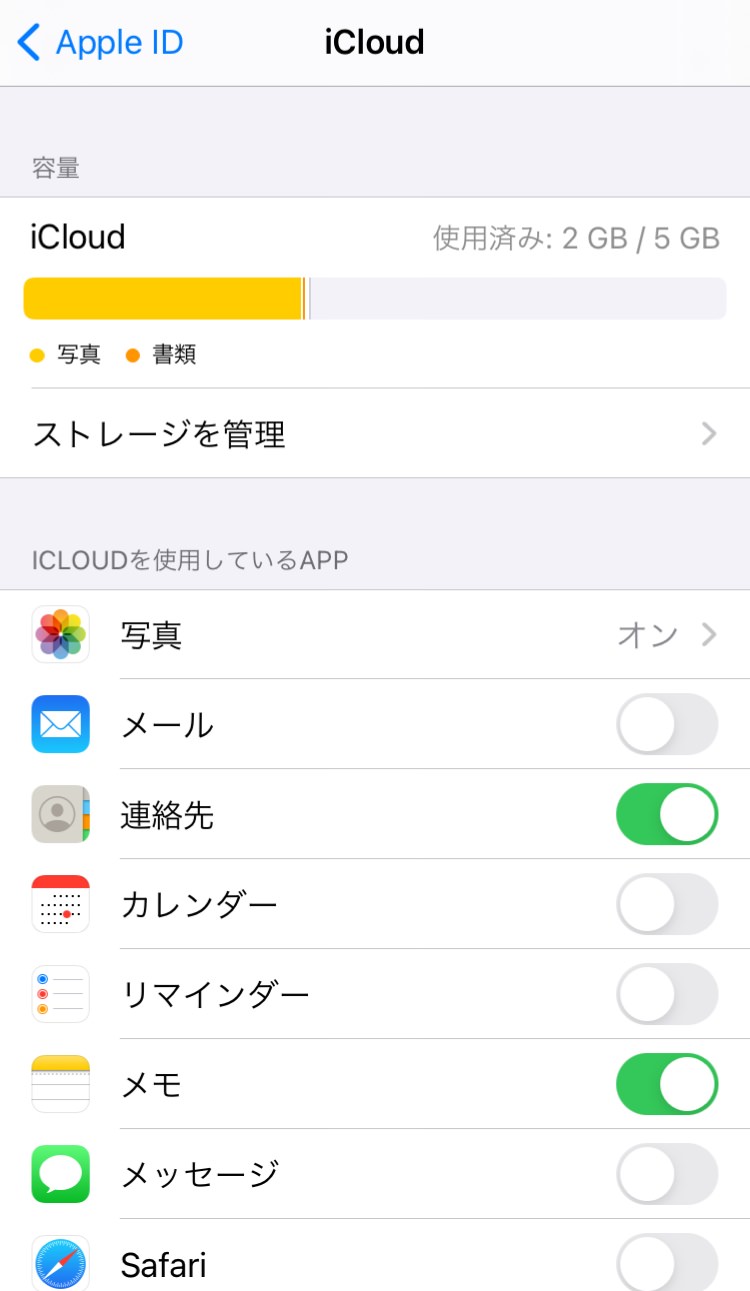Go back to Apple ID settings
The height and width of the screenshot is (1291, 750).
(100, 43)
